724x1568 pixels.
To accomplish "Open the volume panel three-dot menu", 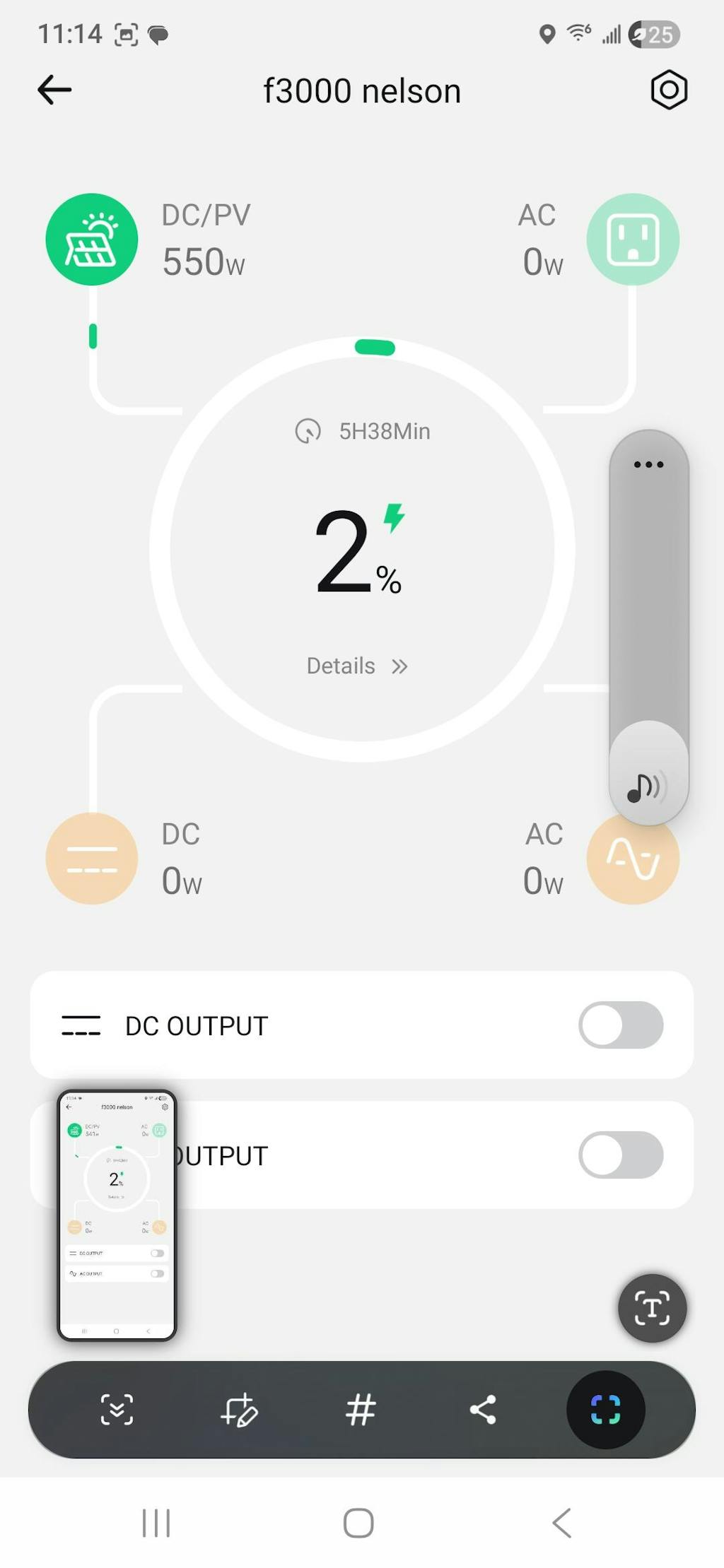I will pyautogui.click(x=648, y=464).
